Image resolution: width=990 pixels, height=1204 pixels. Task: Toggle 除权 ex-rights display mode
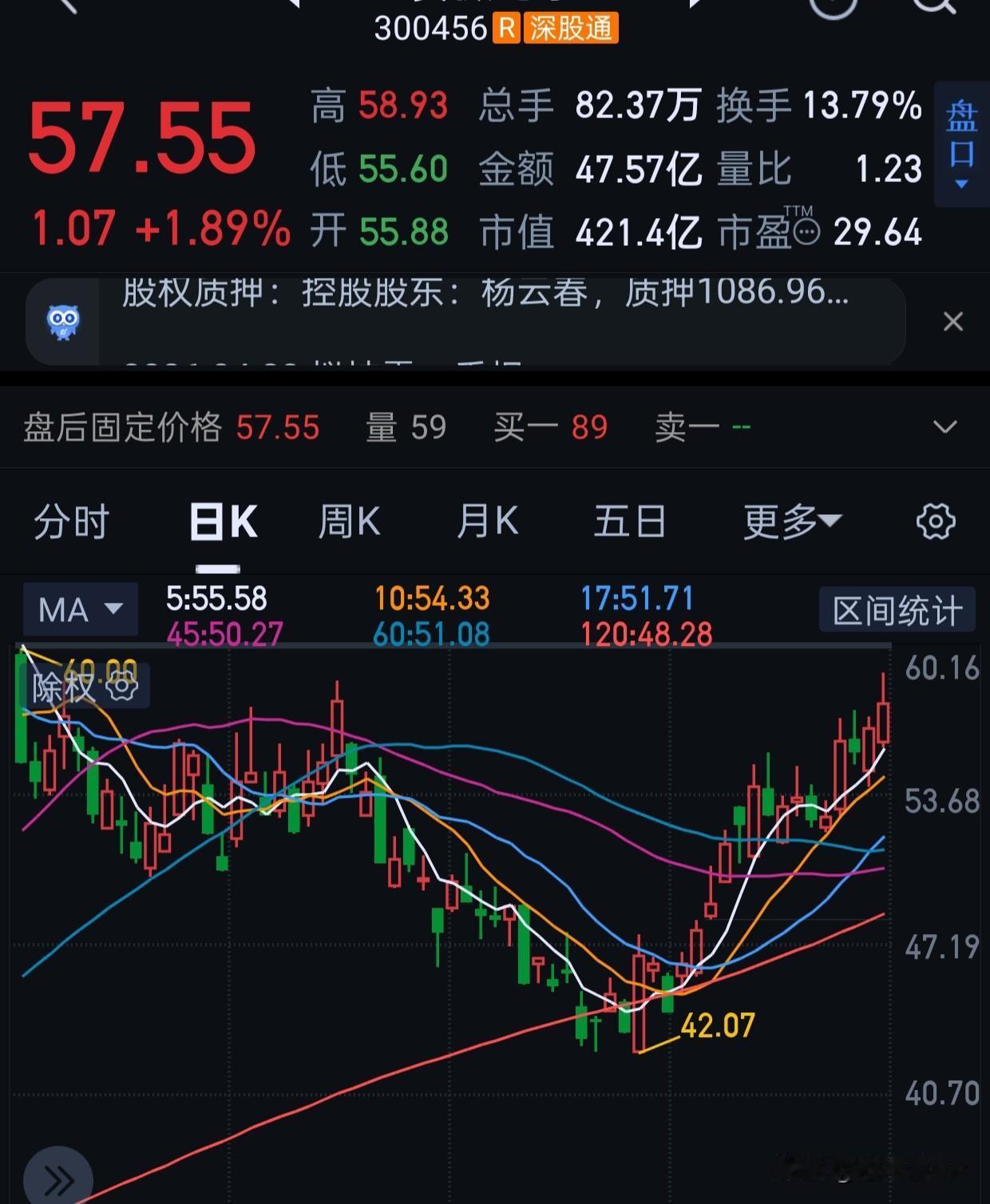point(64,685)
